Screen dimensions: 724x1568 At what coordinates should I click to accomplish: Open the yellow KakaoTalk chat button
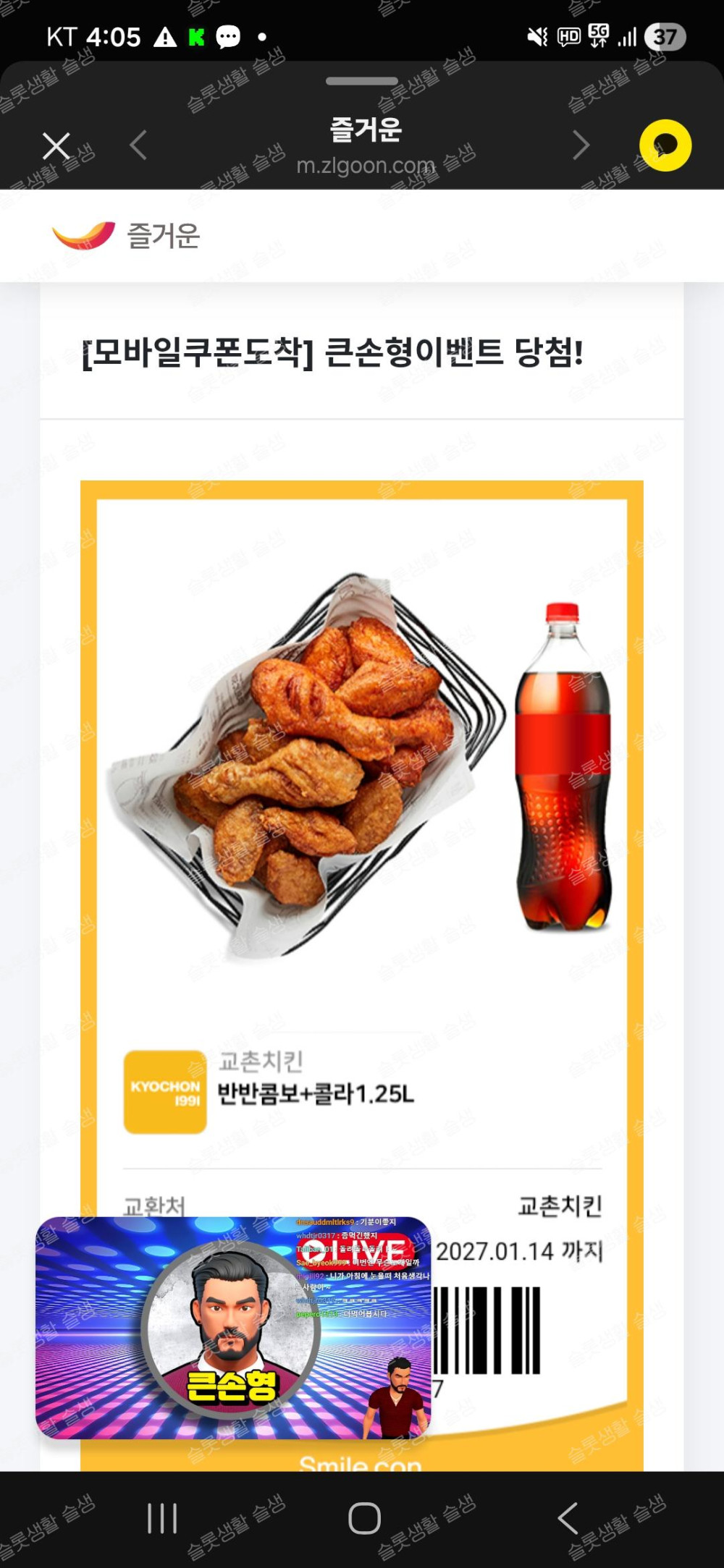[x=665, y=145]
